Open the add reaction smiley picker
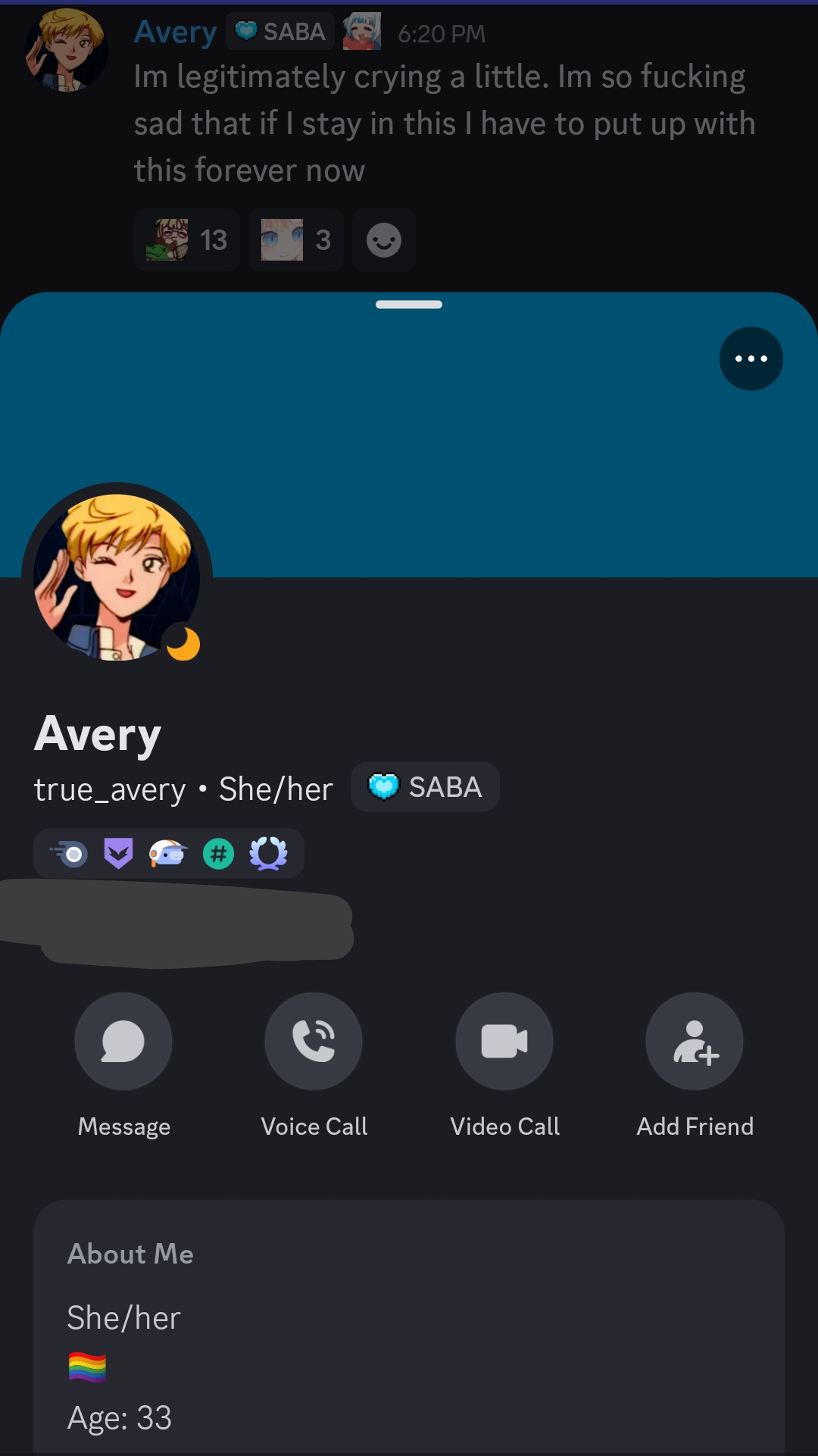 pyautogui.click(x=384, y=240)
